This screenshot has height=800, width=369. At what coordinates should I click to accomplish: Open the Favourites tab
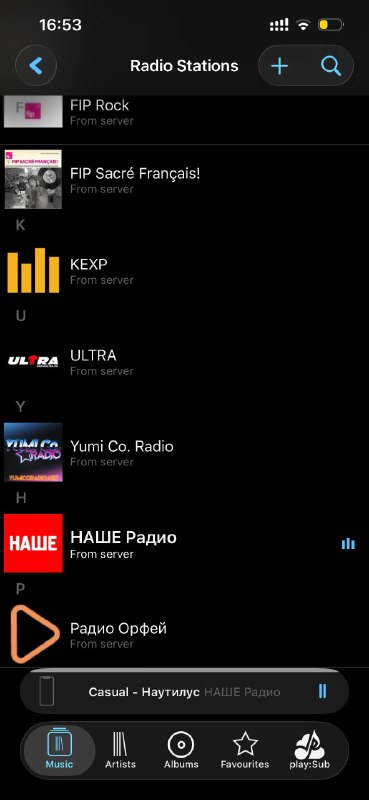coord(244,750)
